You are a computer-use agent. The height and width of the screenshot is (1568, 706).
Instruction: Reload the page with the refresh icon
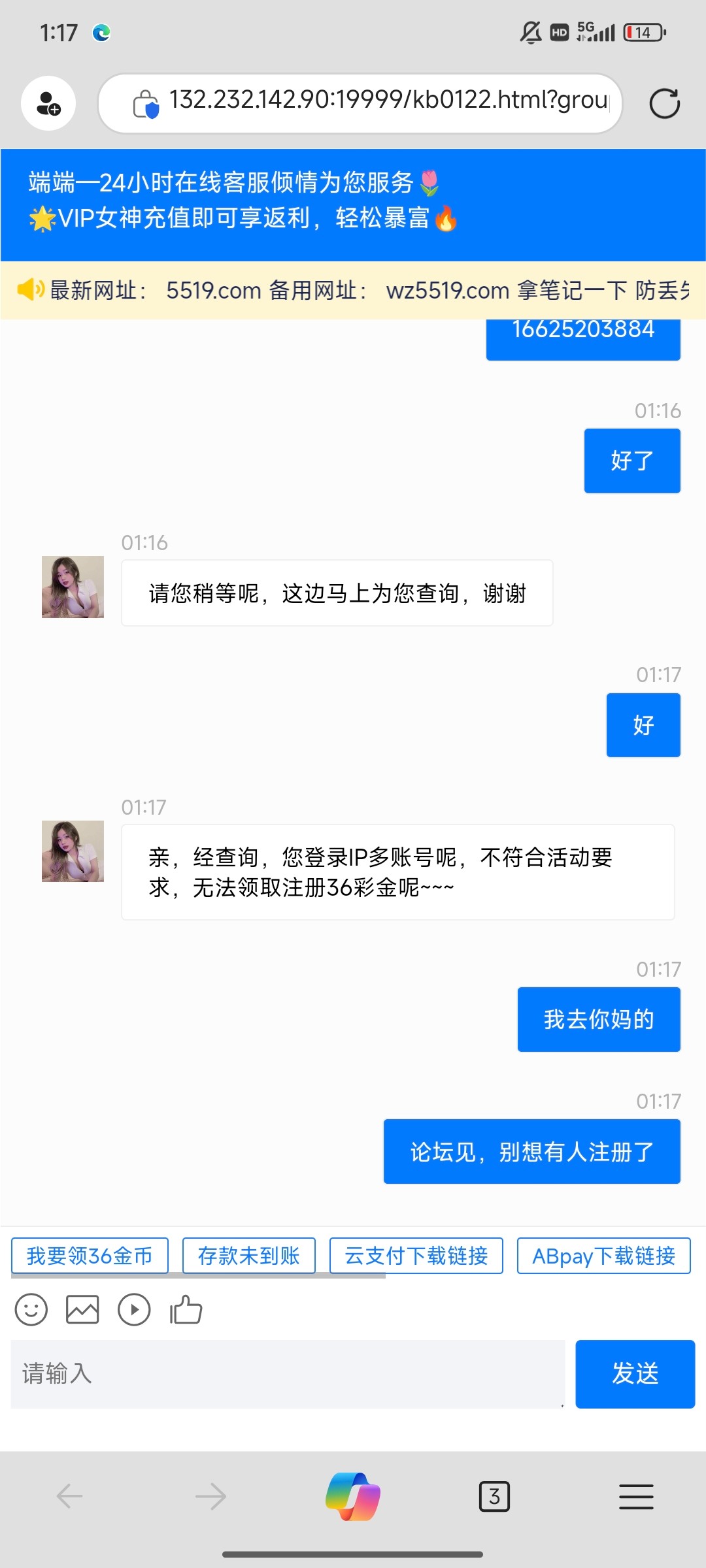pos(665,103)
